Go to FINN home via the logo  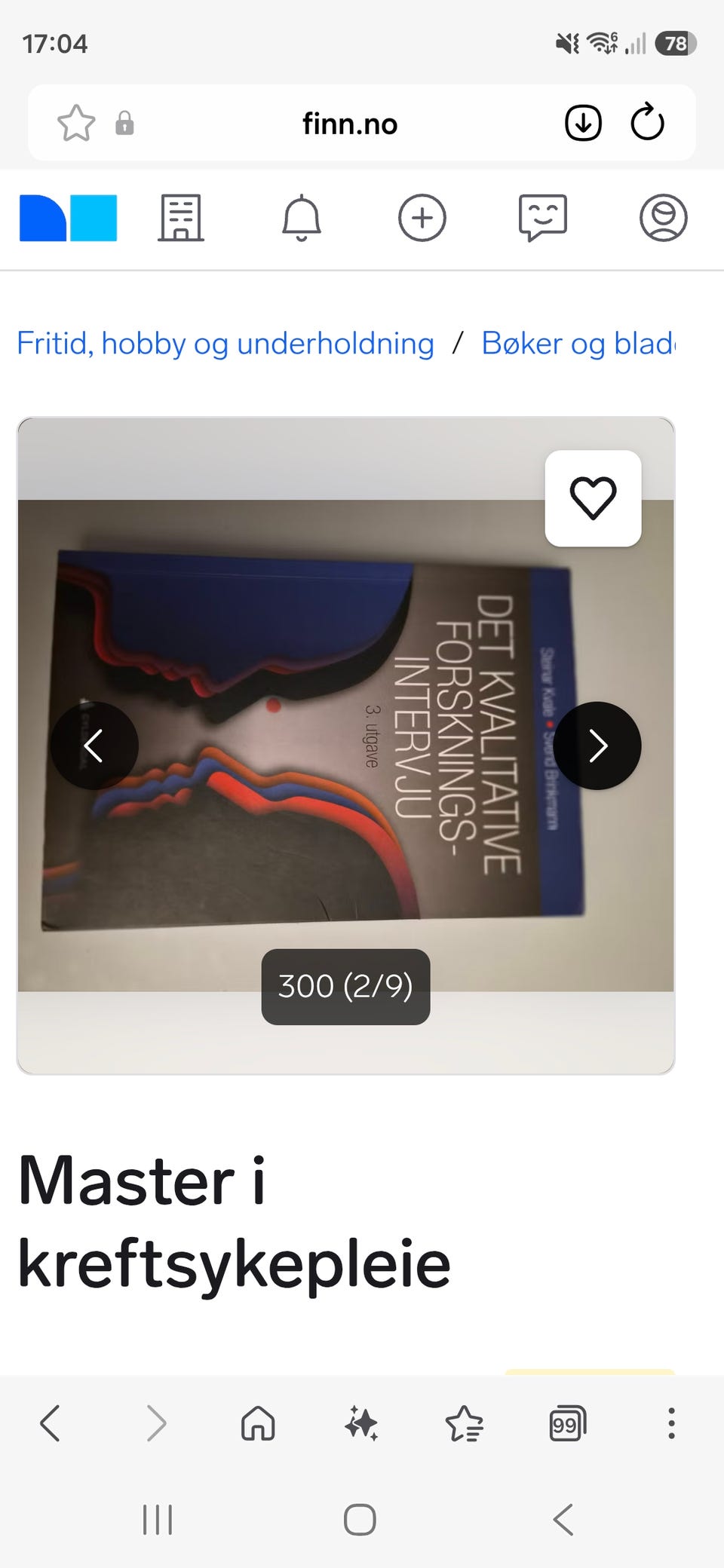pos(69,218)
